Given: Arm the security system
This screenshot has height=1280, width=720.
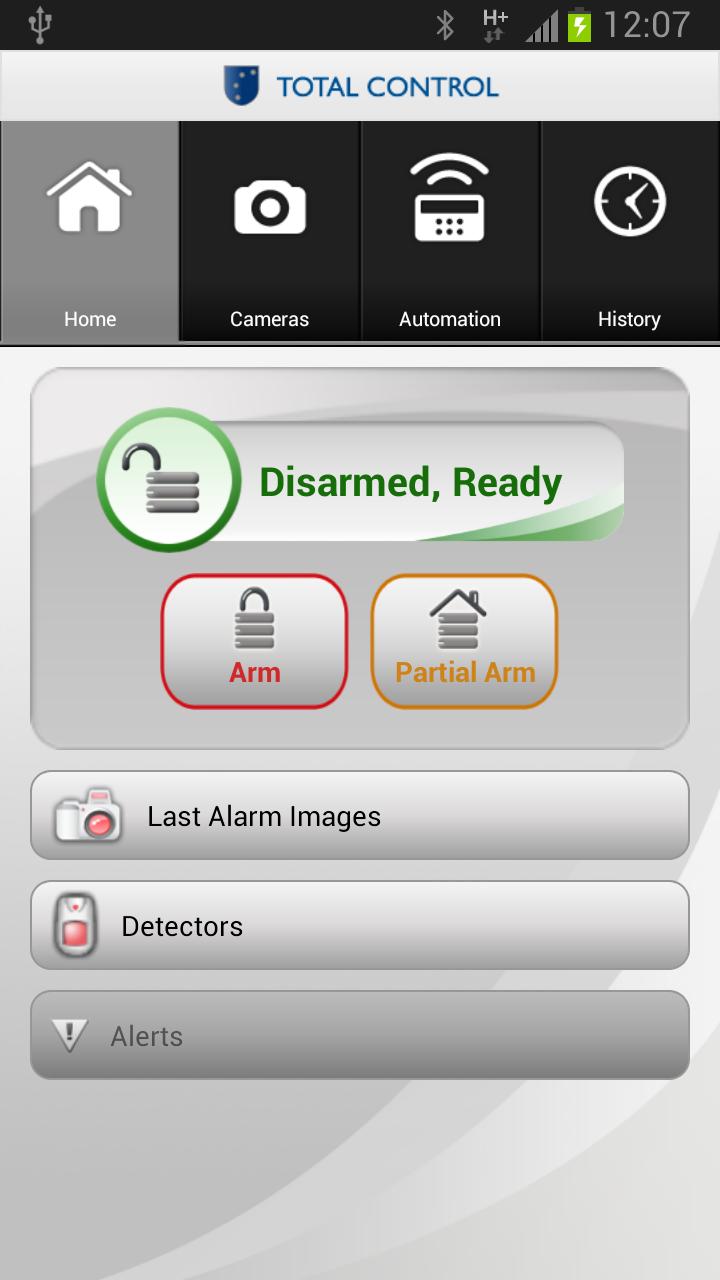Looking at the screenshot, I should (254, 641).
